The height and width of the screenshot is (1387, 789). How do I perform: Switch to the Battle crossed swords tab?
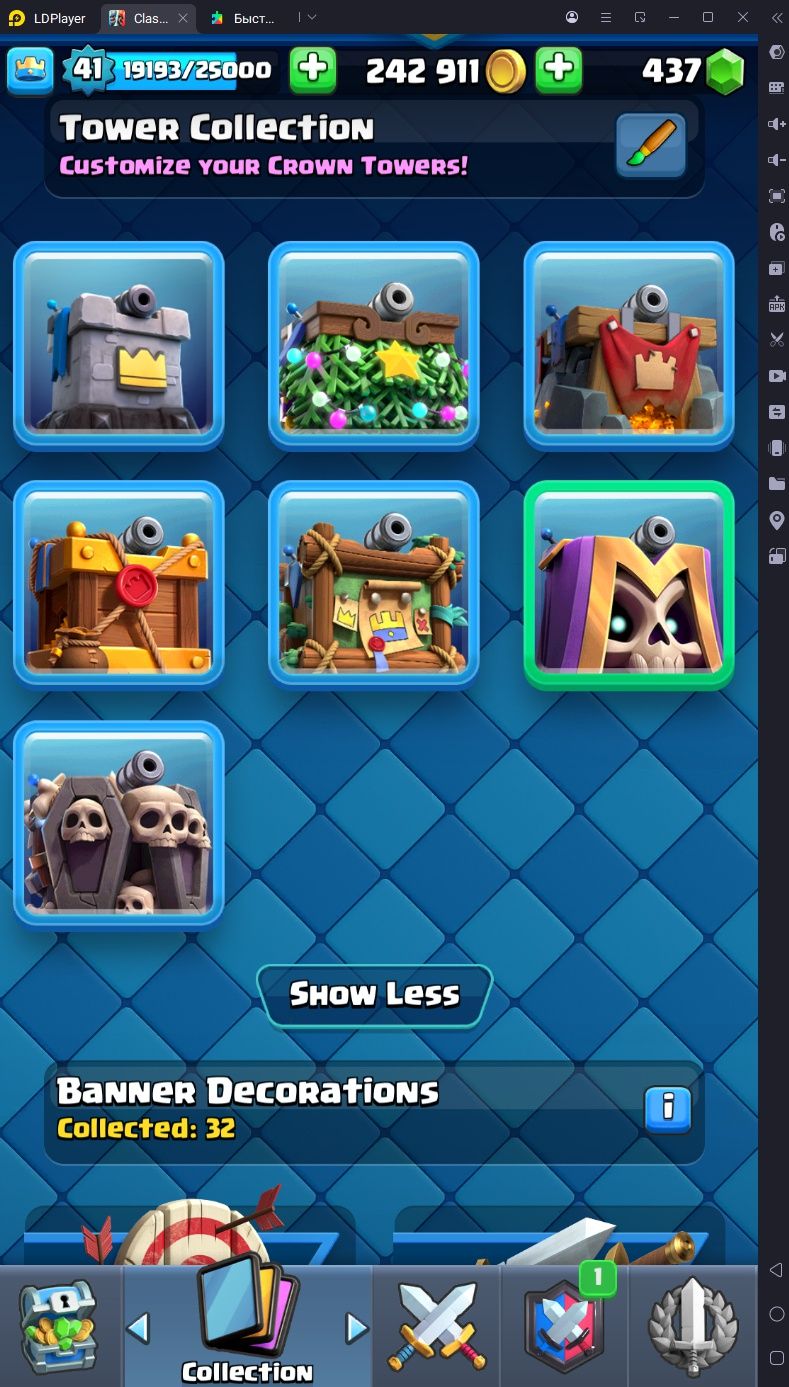tap(437, 1327)
